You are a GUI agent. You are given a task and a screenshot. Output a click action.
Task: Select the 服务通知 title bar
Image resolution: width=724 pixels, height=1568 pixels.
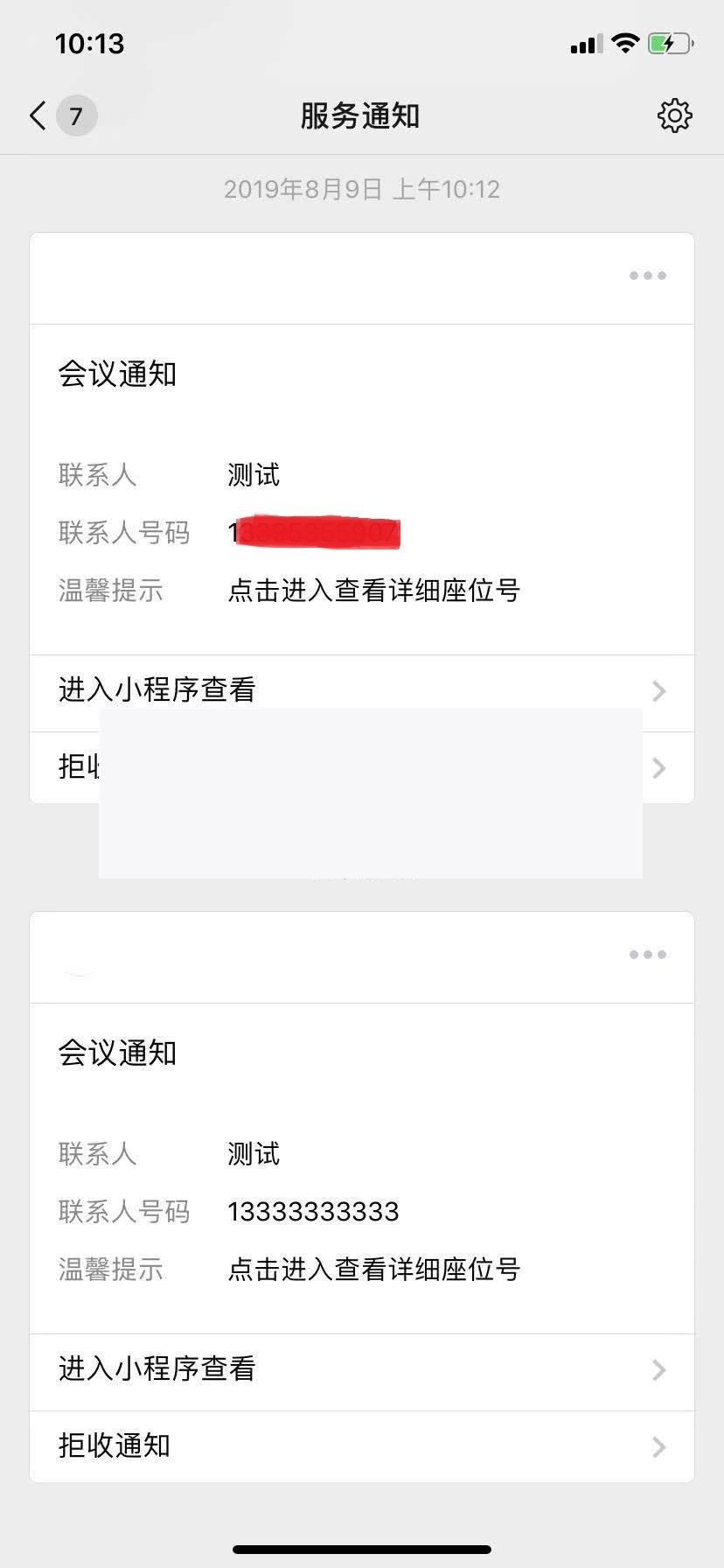click(x=361, y=115)
